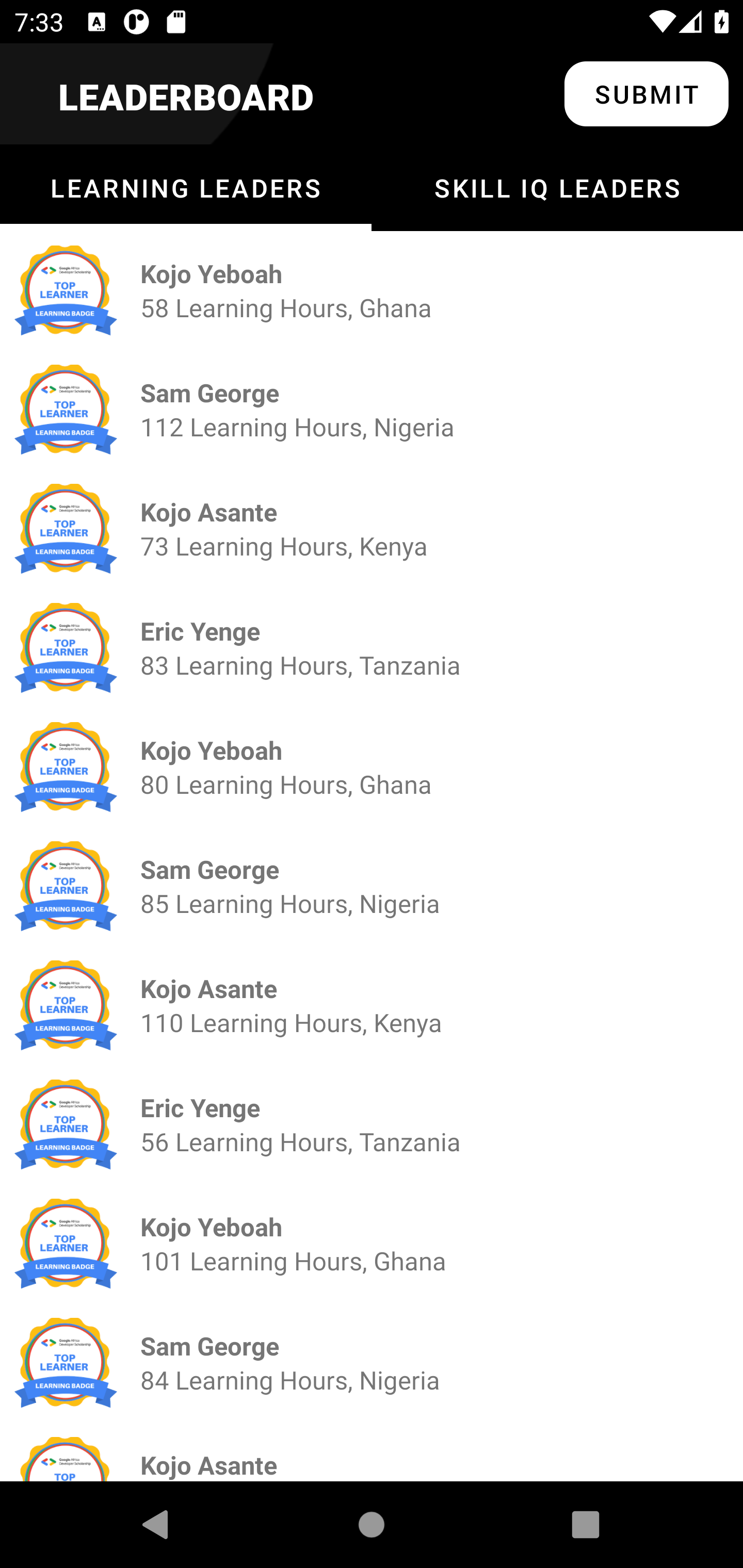Open Eric Yenge with 56 learning hours
The height and width of the screenshot is (1568, 743).
pos(372,1125)
